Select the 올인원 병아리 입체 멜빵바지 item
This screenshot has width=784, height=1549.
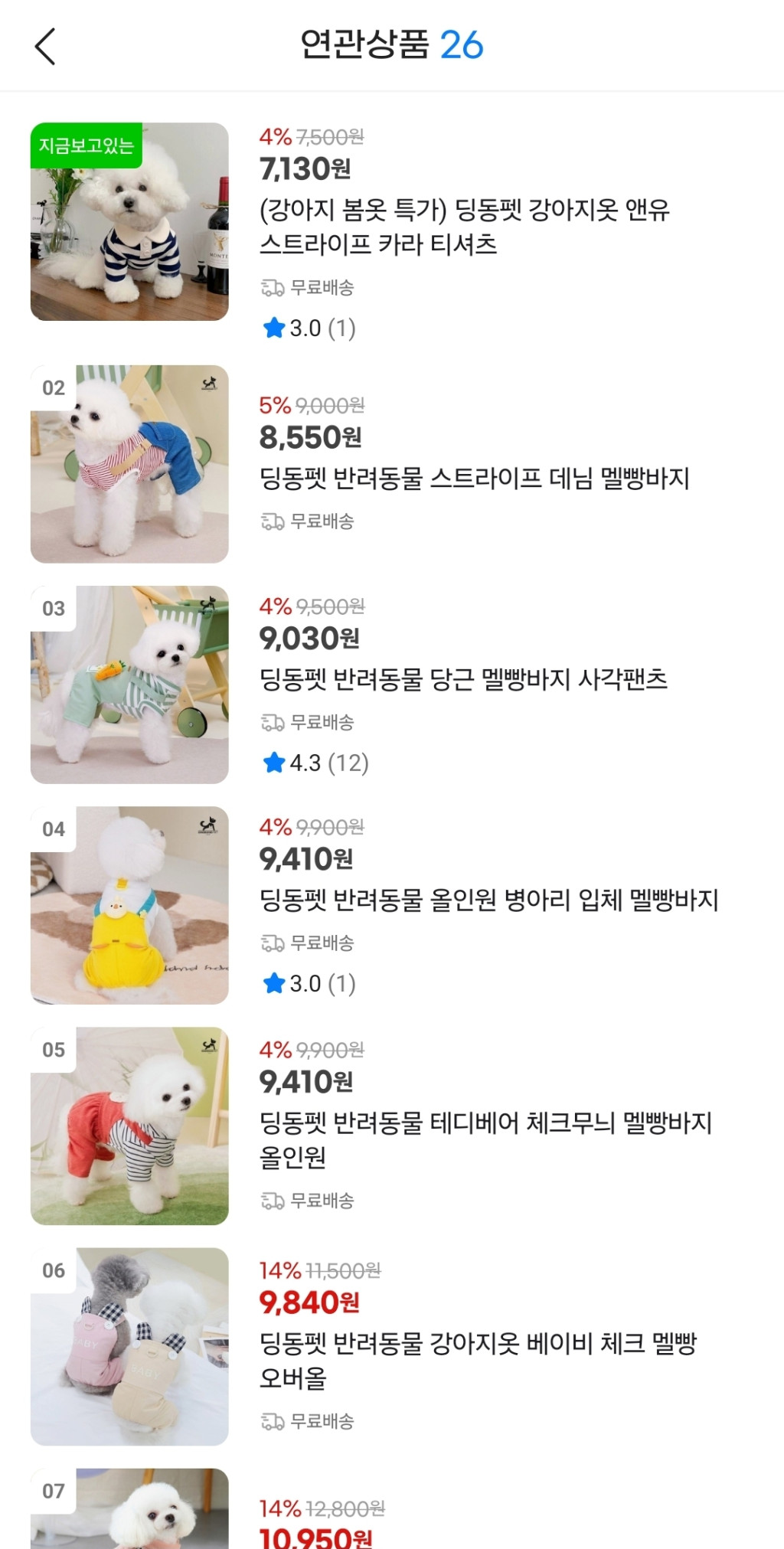pos(488,900)
